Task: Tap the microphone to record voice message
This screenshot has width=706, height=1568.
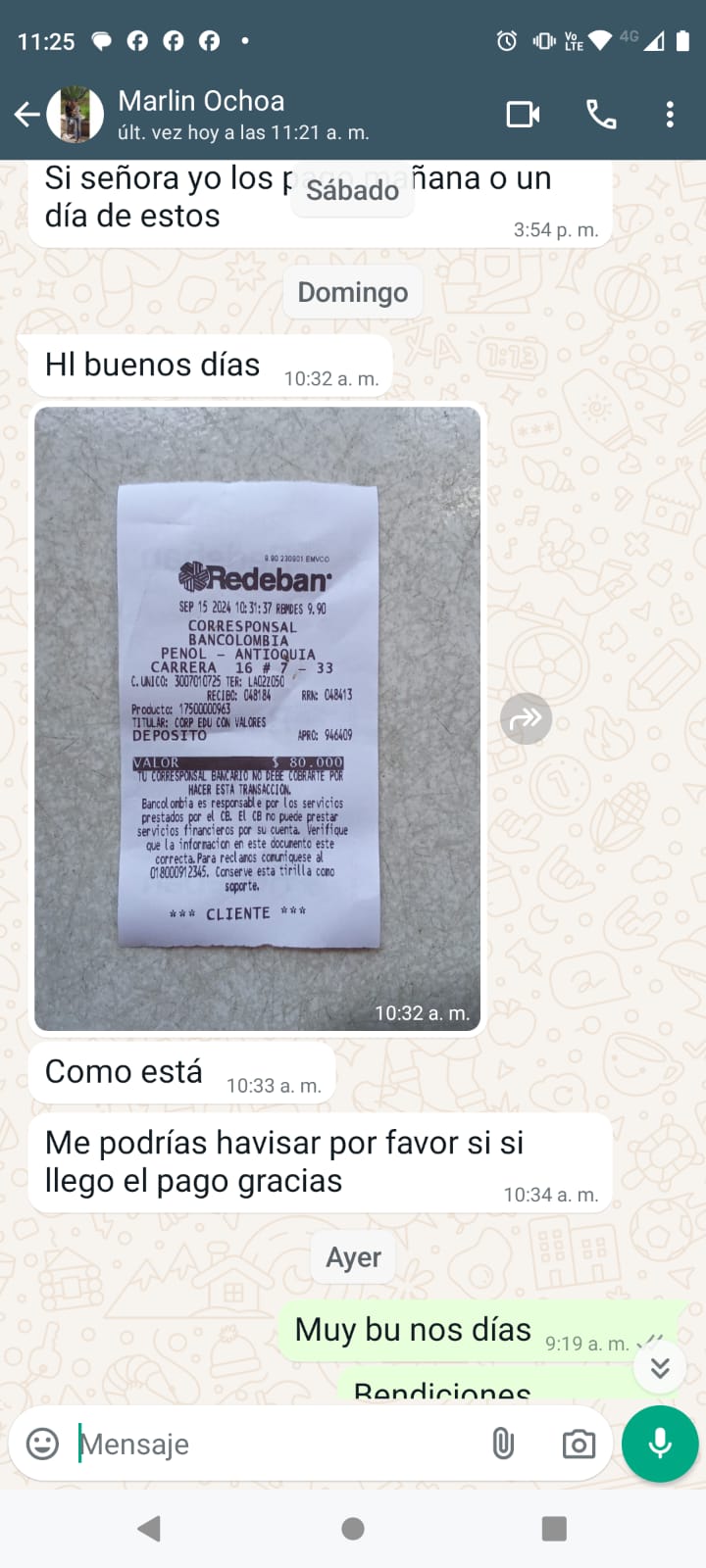Action: (x=660, y=1444)
